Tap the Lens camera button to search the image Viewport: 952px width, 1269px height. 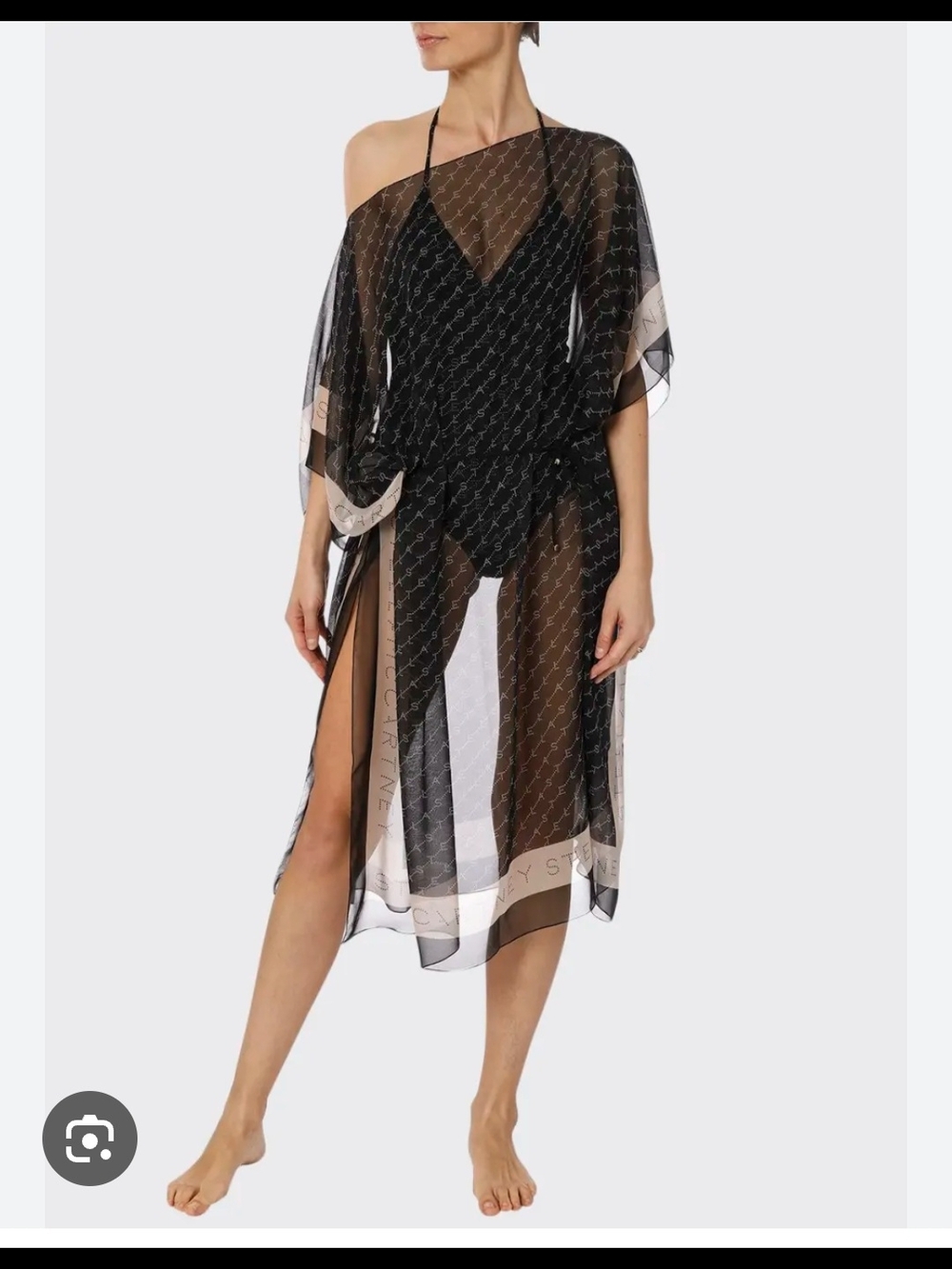pyautogui.click(x=90, y=1139)
